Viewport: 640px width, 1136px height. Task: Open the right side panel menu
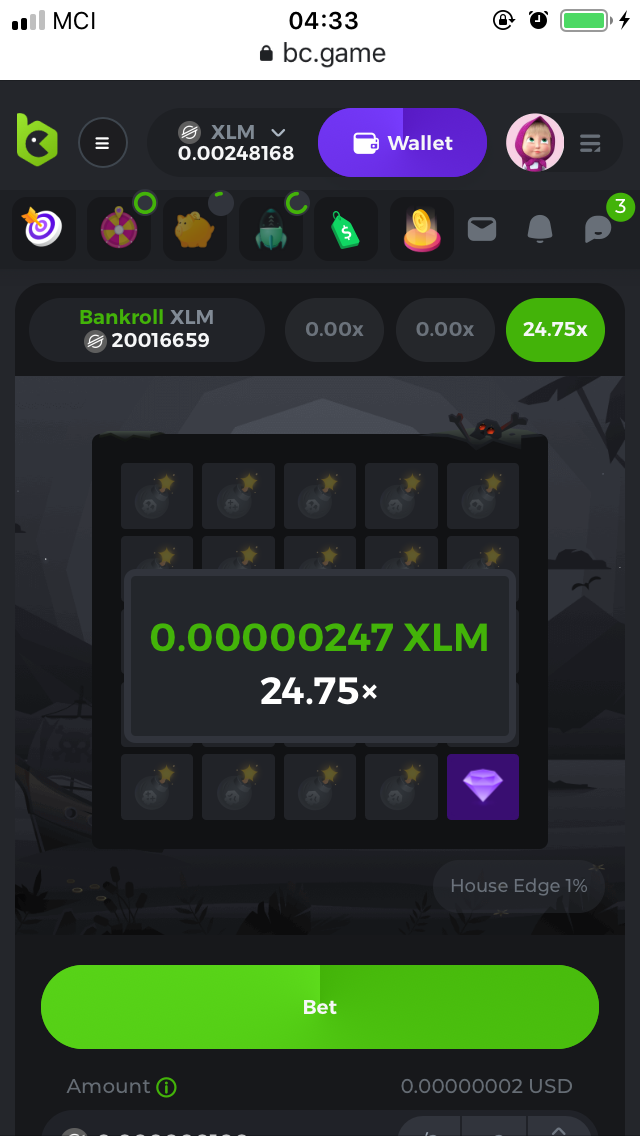pos(590,144)
